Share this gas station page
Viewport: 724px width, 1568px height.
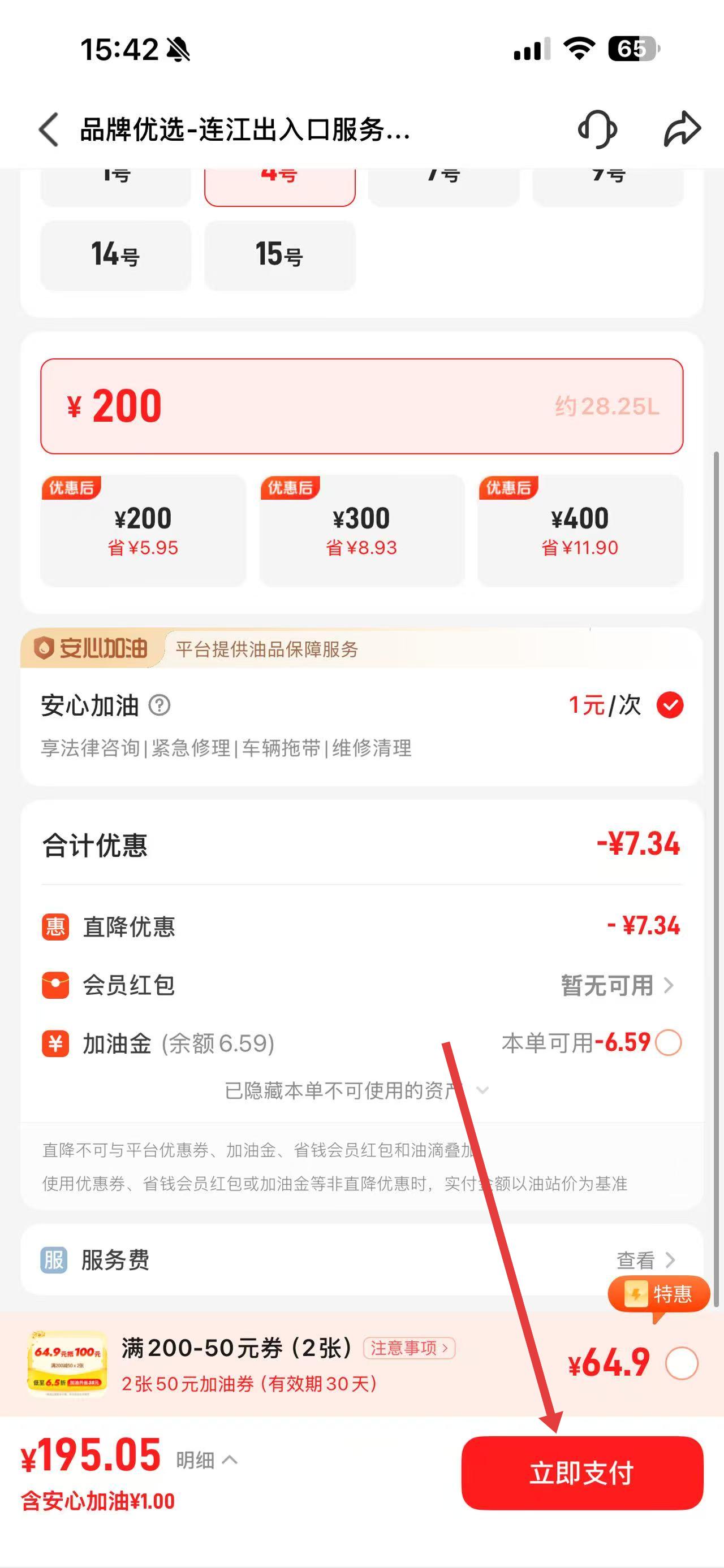click(682, 129)
